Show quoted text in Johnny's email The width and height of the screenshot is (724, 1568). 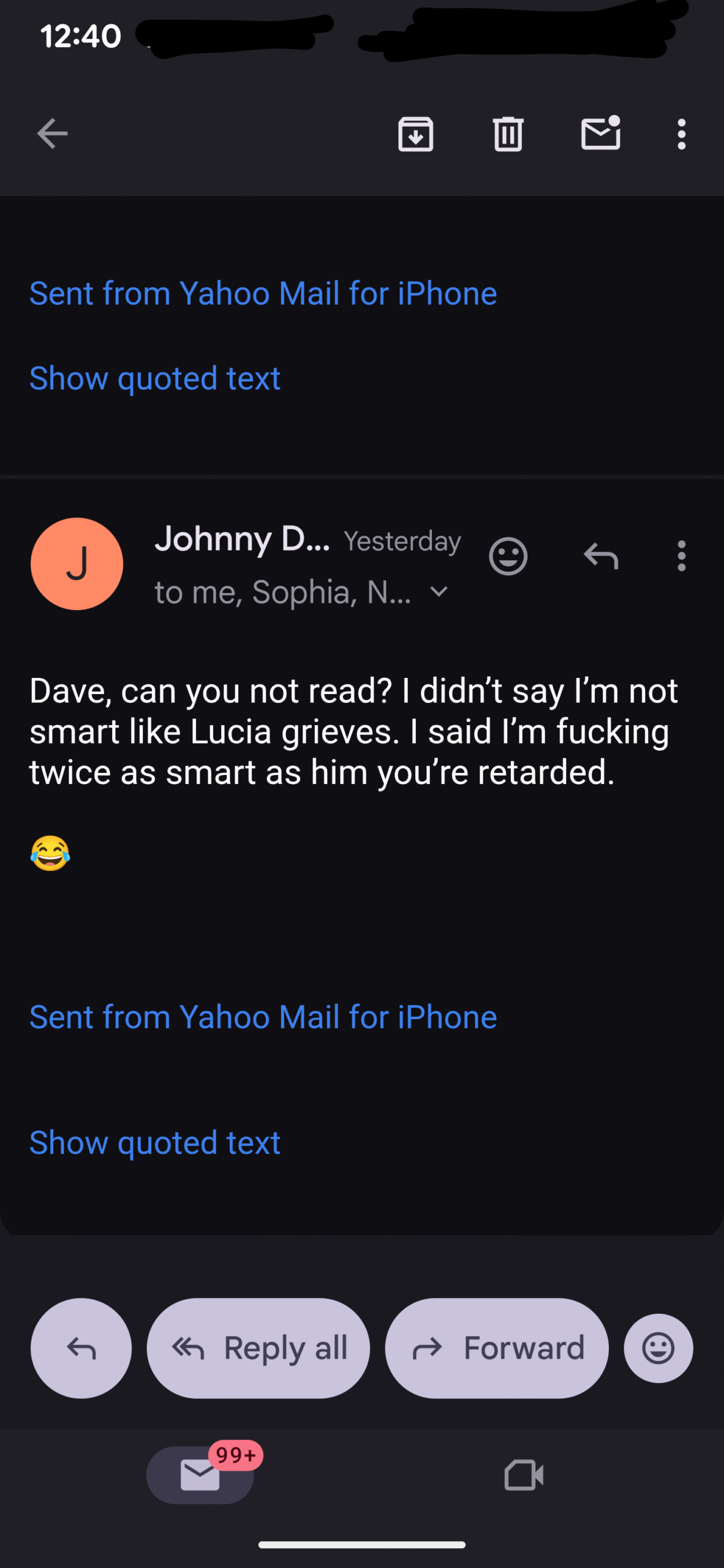155,1142
